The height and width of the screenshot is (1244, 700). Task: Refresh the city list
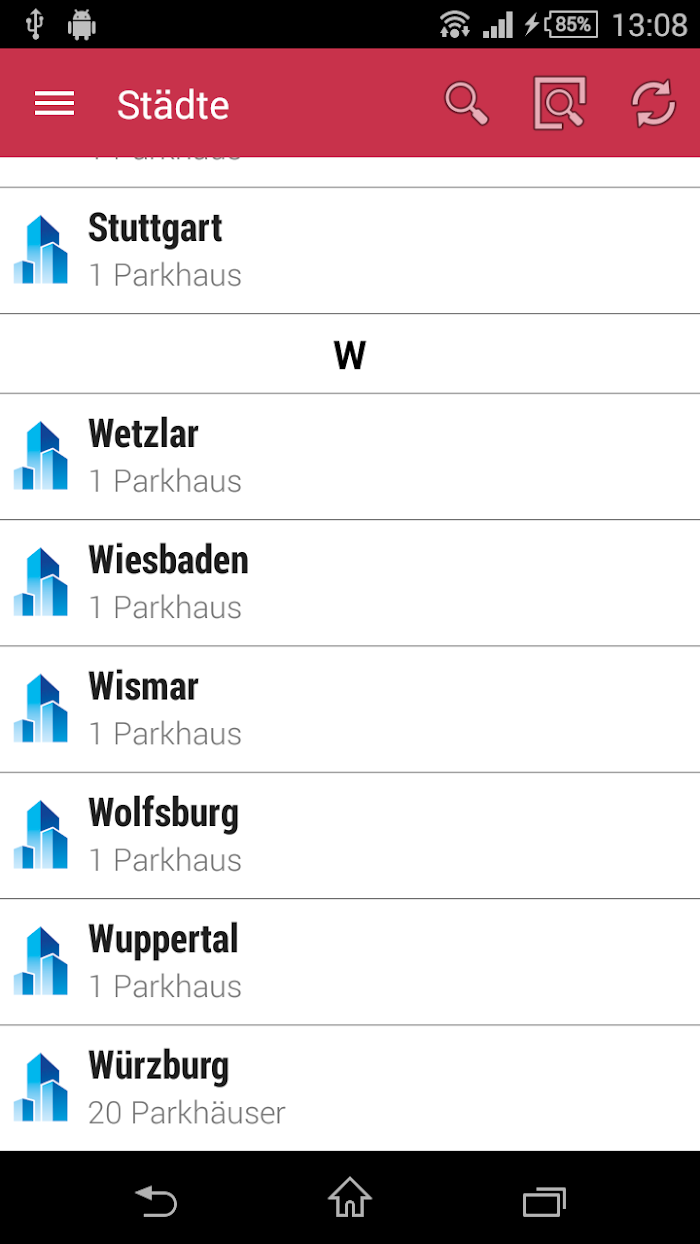coord(654,104)
